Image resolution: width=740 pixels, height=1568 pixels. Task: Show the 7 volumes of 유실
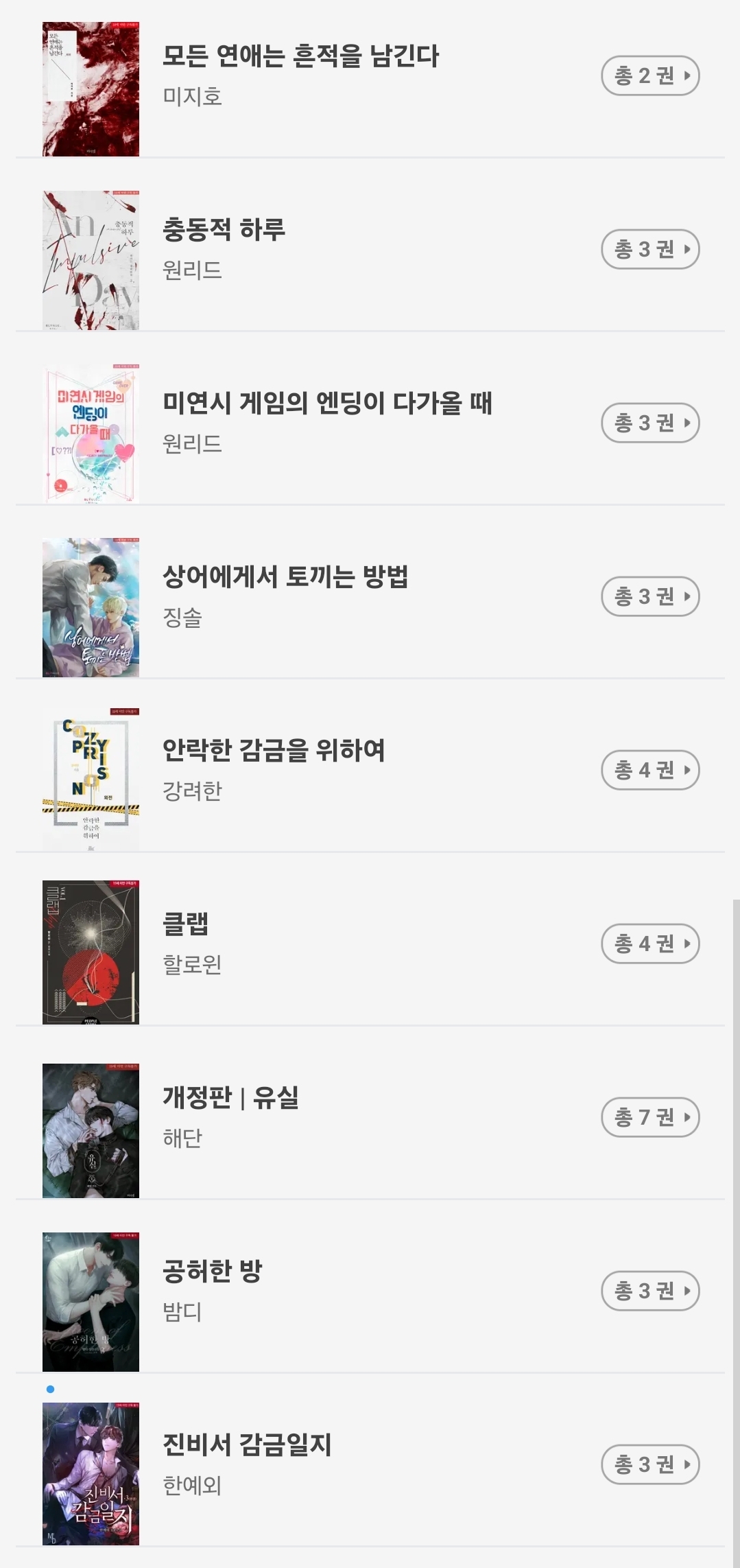coord(650,1117)
